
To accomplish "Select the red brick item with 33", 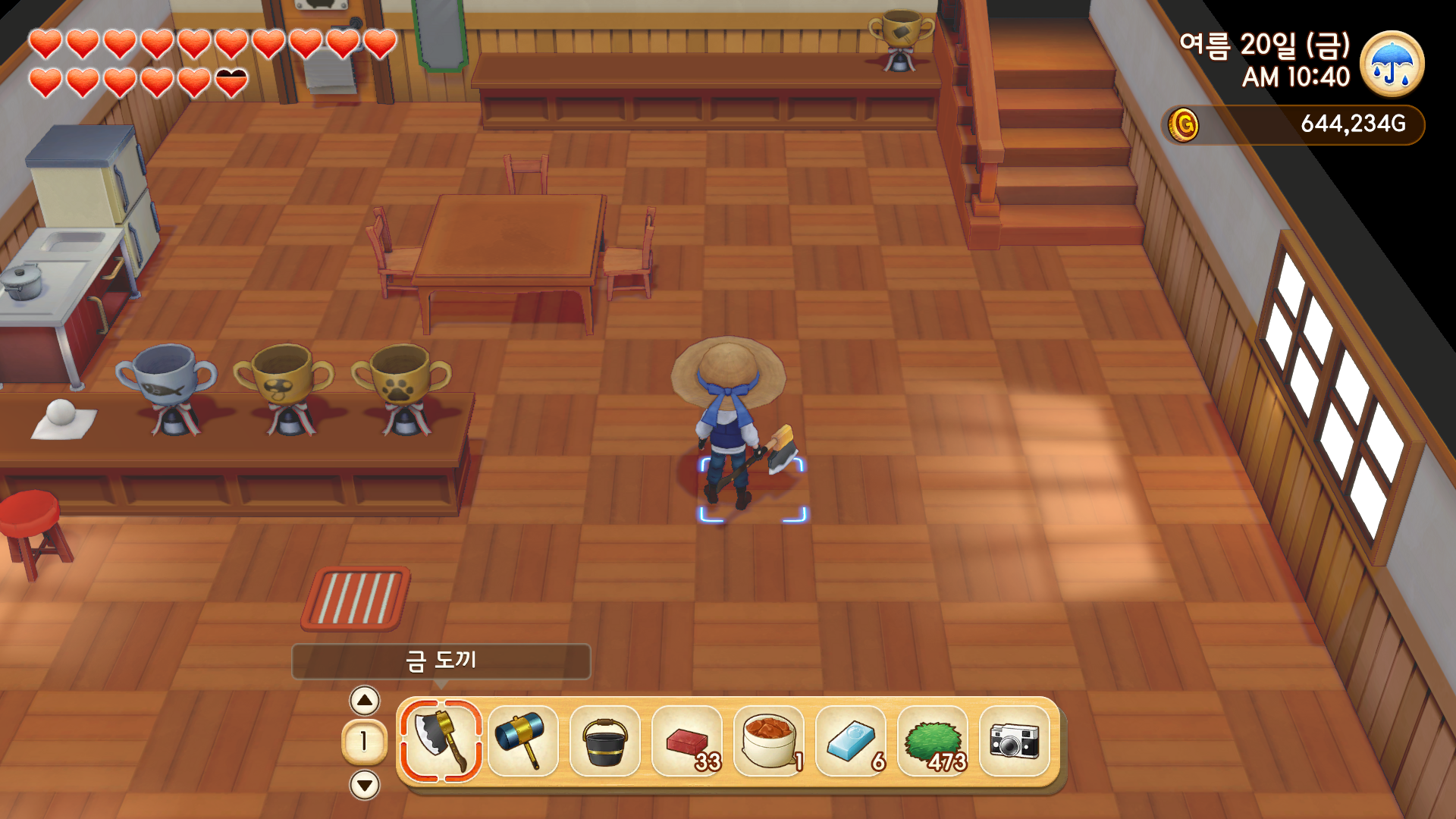I will click(686, 741).
